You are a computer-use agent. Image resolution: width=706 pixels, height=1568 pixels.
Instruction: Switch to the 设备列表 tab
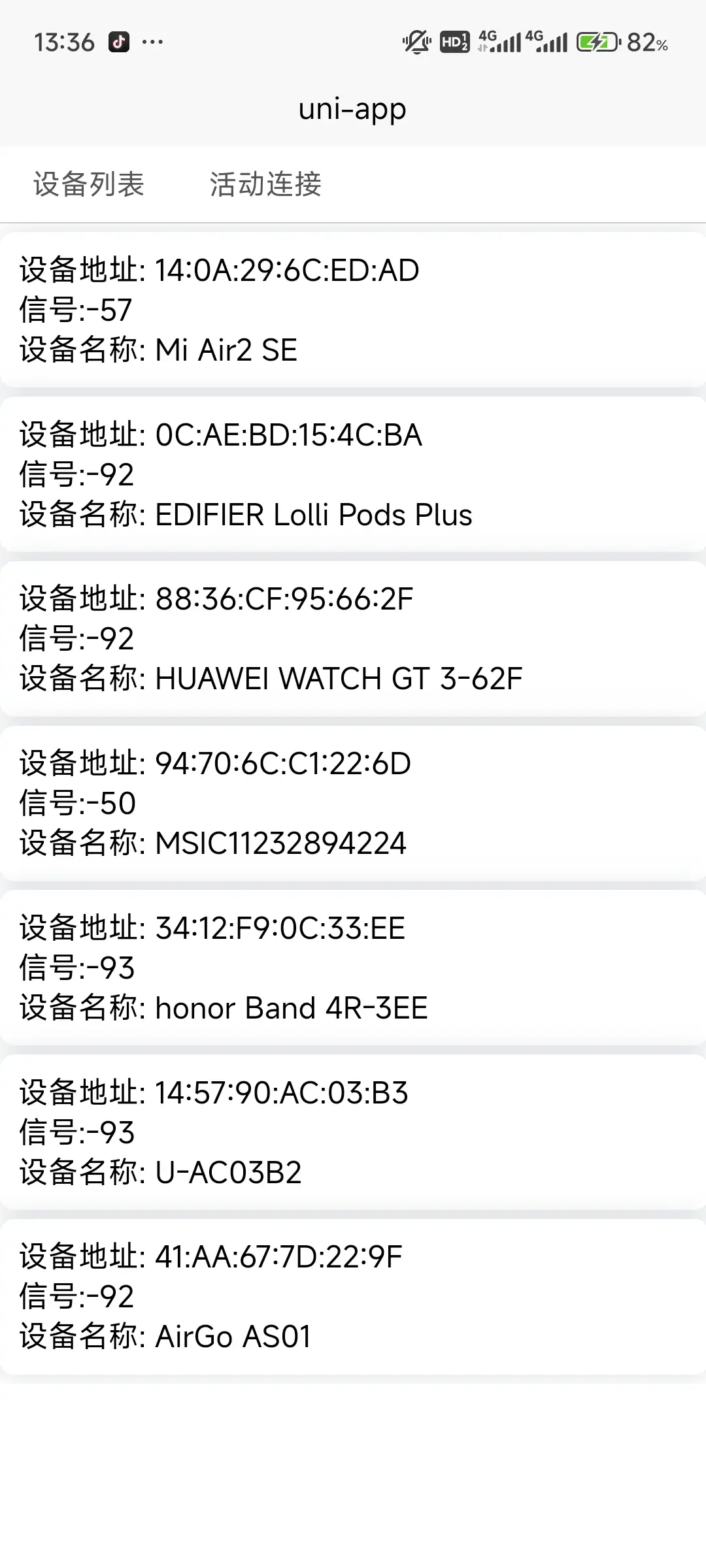(89, 184)
